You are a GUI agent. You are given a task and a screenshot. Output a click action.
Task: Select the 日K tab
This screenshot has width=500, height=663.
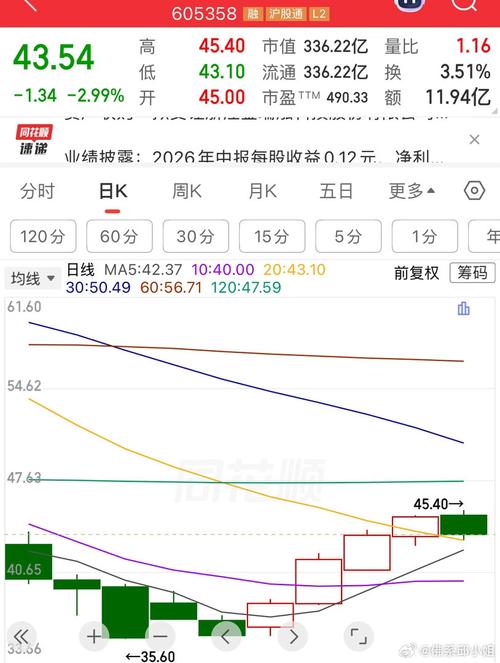[112, 192]
